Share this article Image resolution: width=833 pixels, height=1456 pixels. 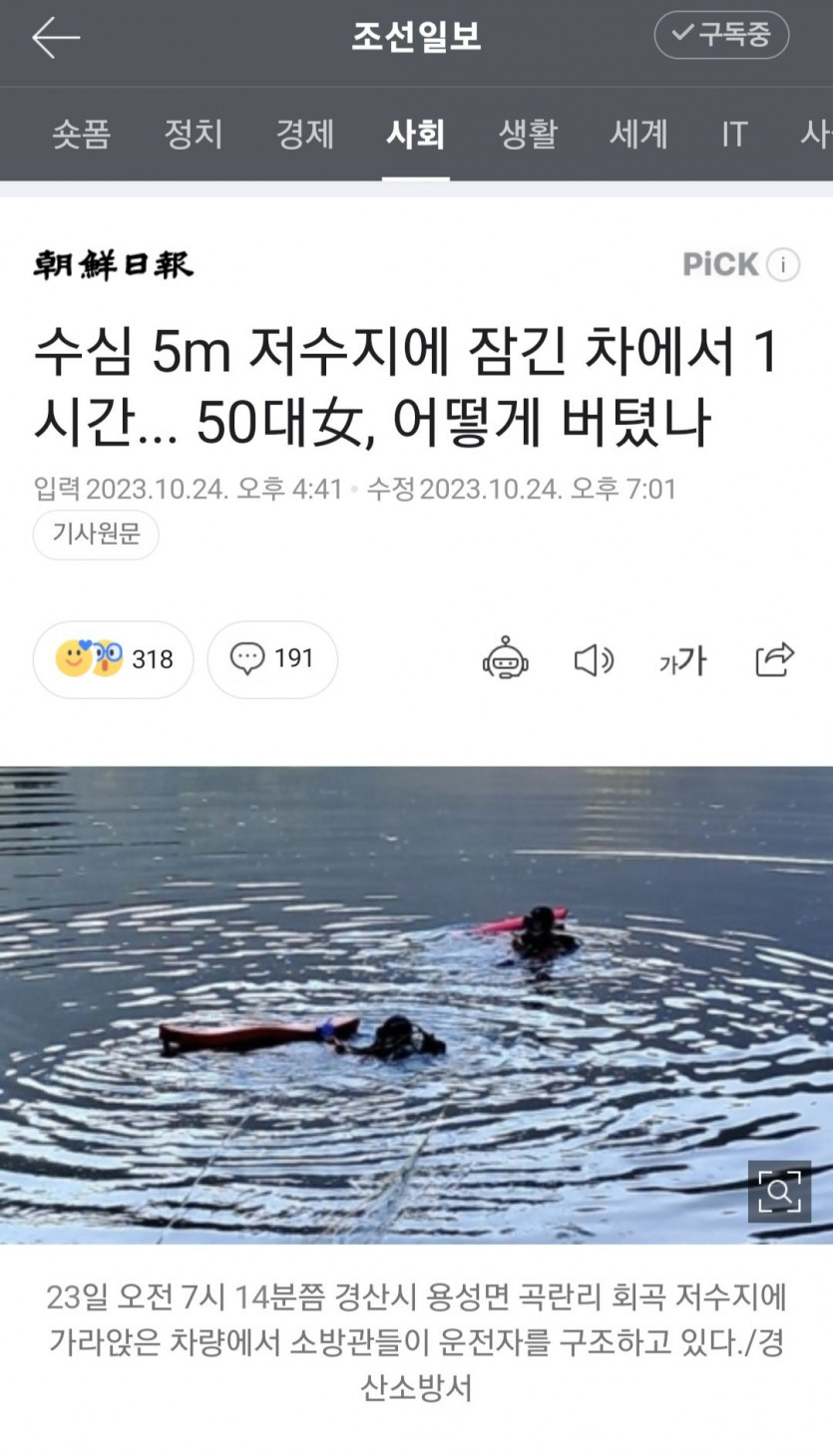coord(774,659)
